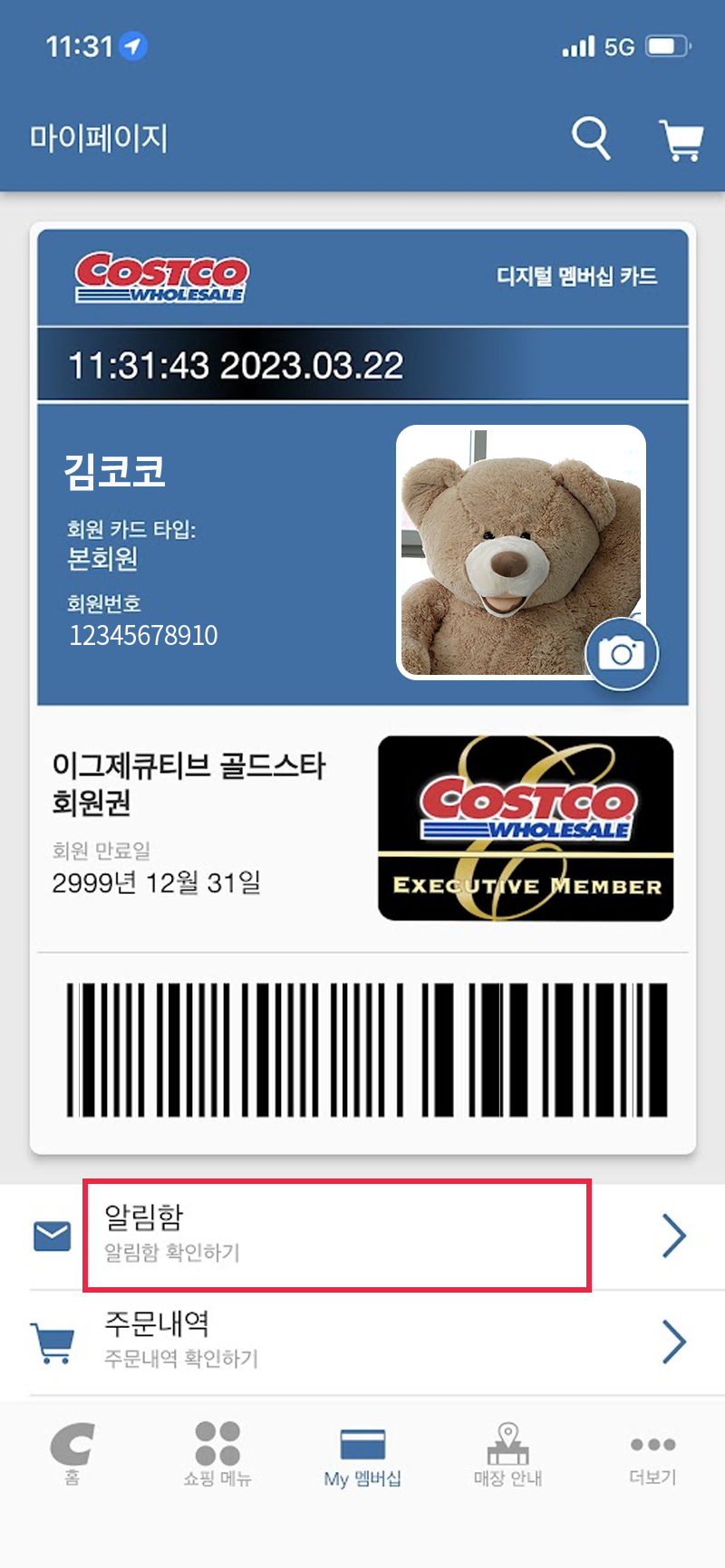The width and height of the screenshot is (725, 1568).
Task: Go to the 매장 안내 tab
Action: point(507,1453)
